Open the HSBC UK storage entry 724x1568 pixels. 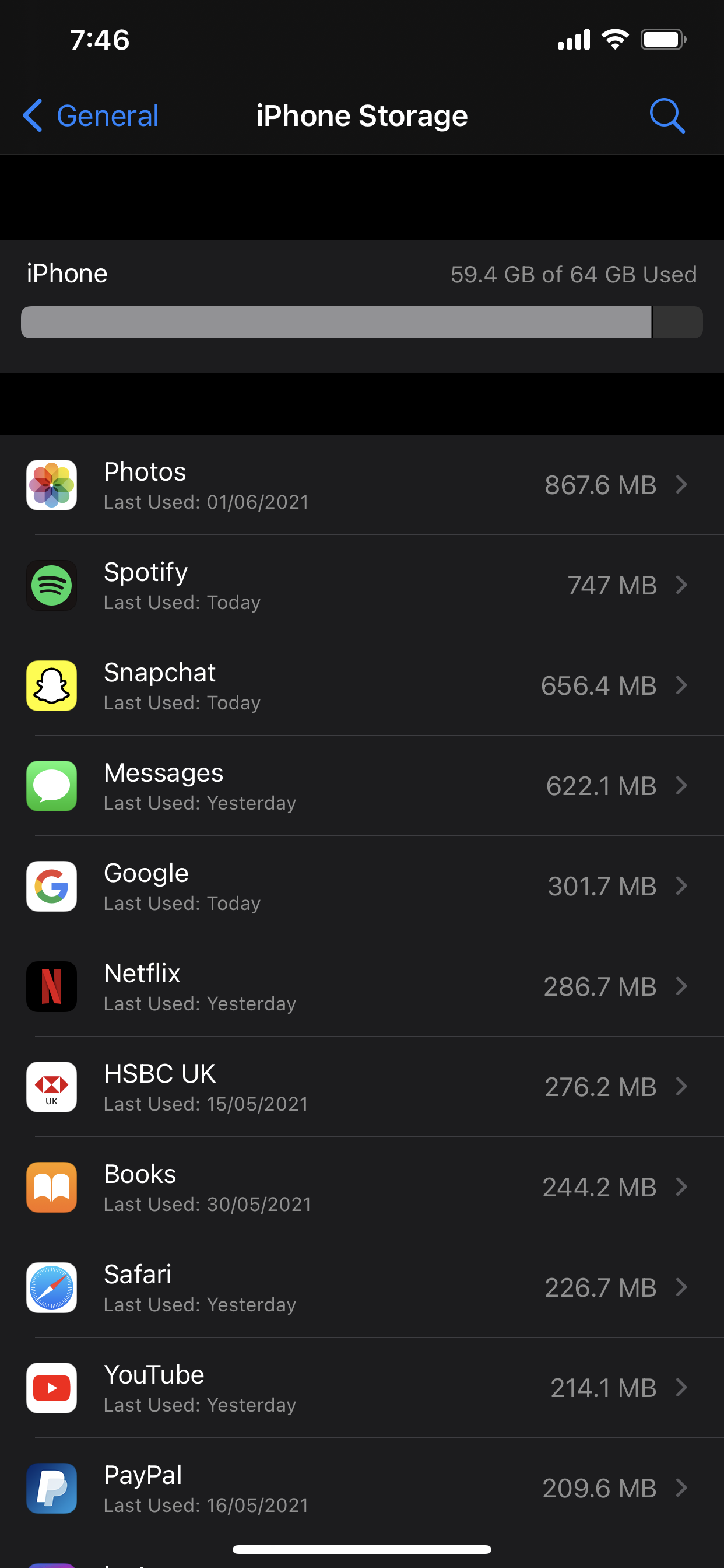coord(362,1087)
